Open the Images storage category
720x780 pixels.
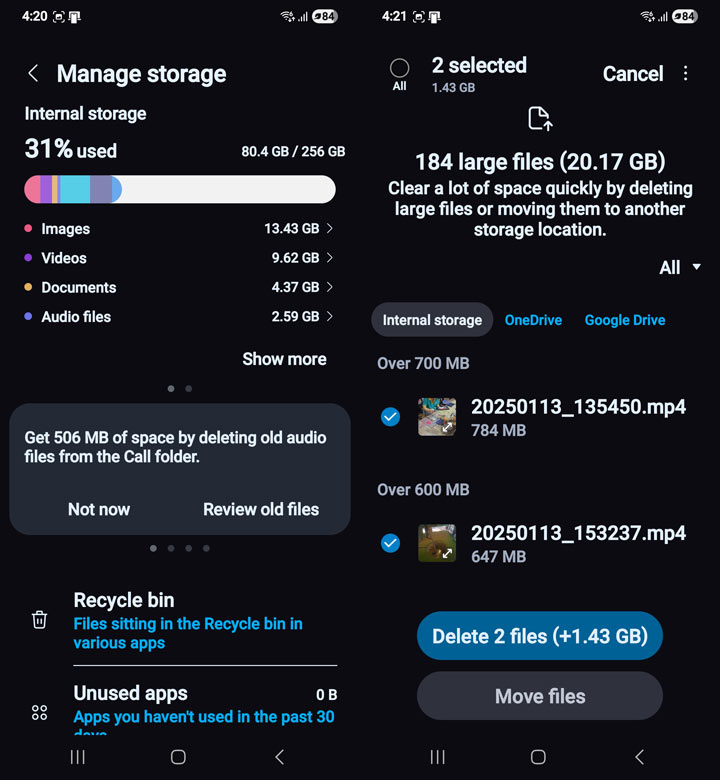point(180,229)
